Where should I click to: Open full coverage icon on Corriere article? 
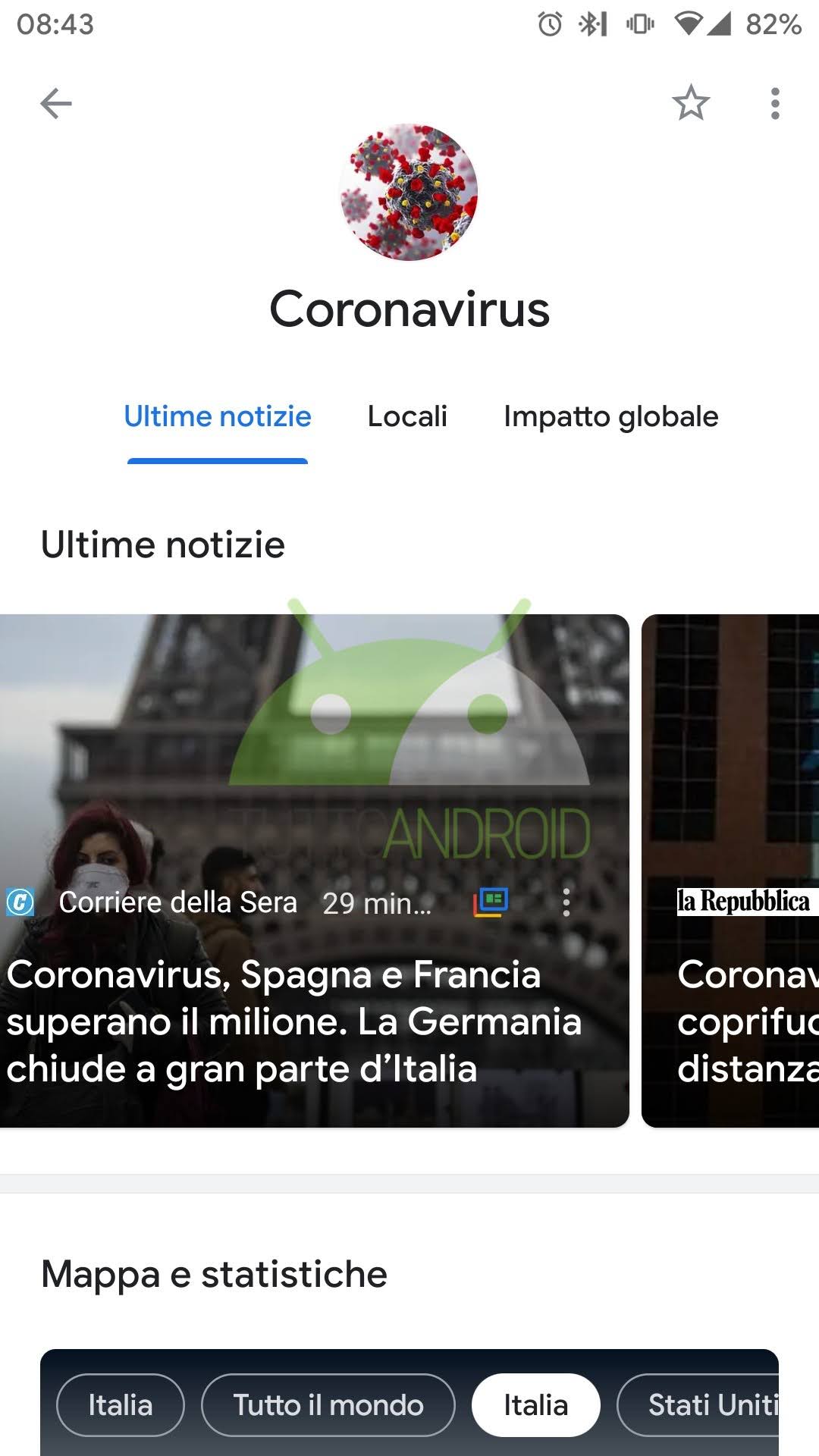coord(491,902)
